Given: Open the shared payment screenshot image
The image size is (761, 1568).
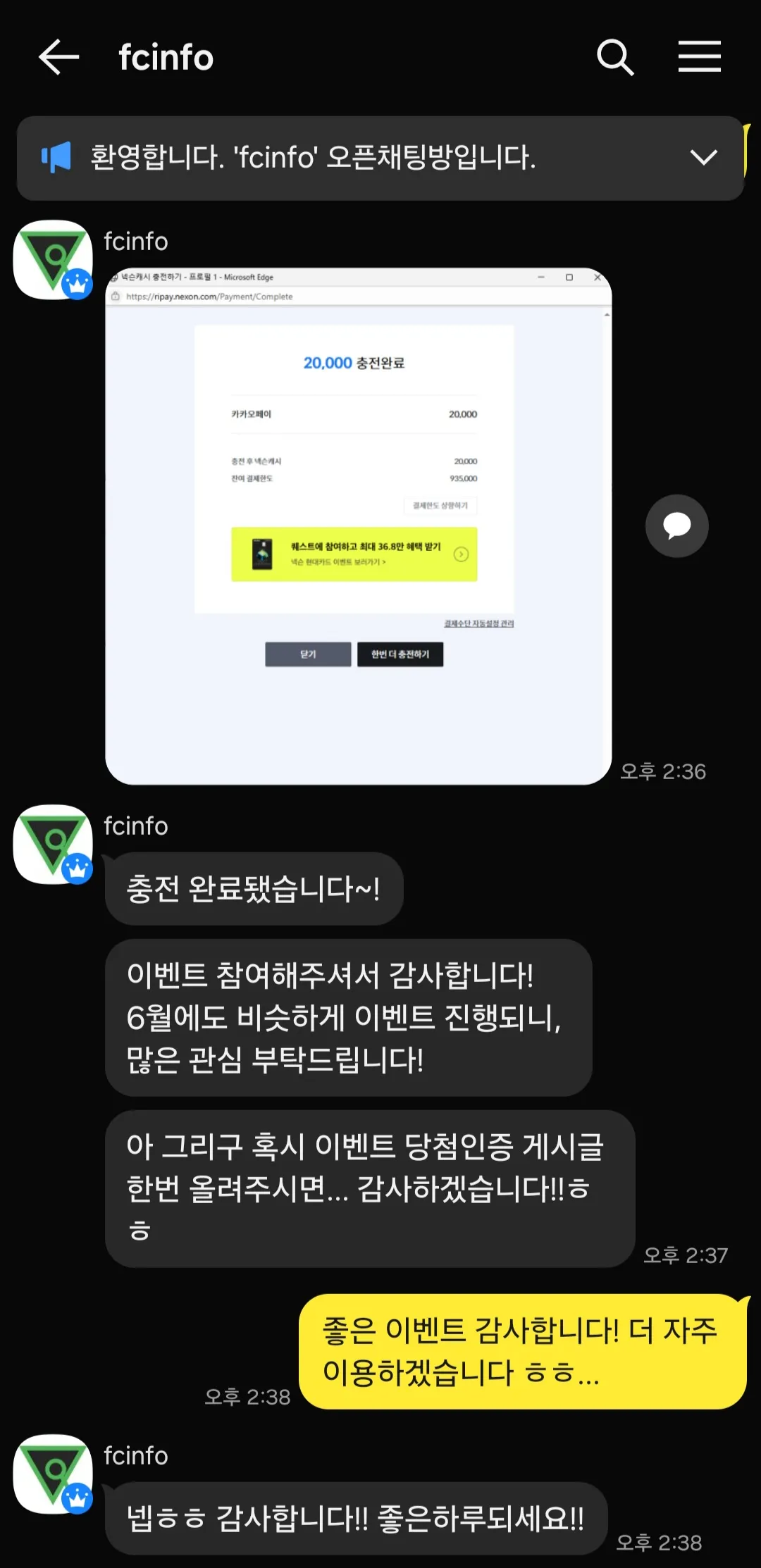Looking at the screenshot, I should tap(358, 525).
